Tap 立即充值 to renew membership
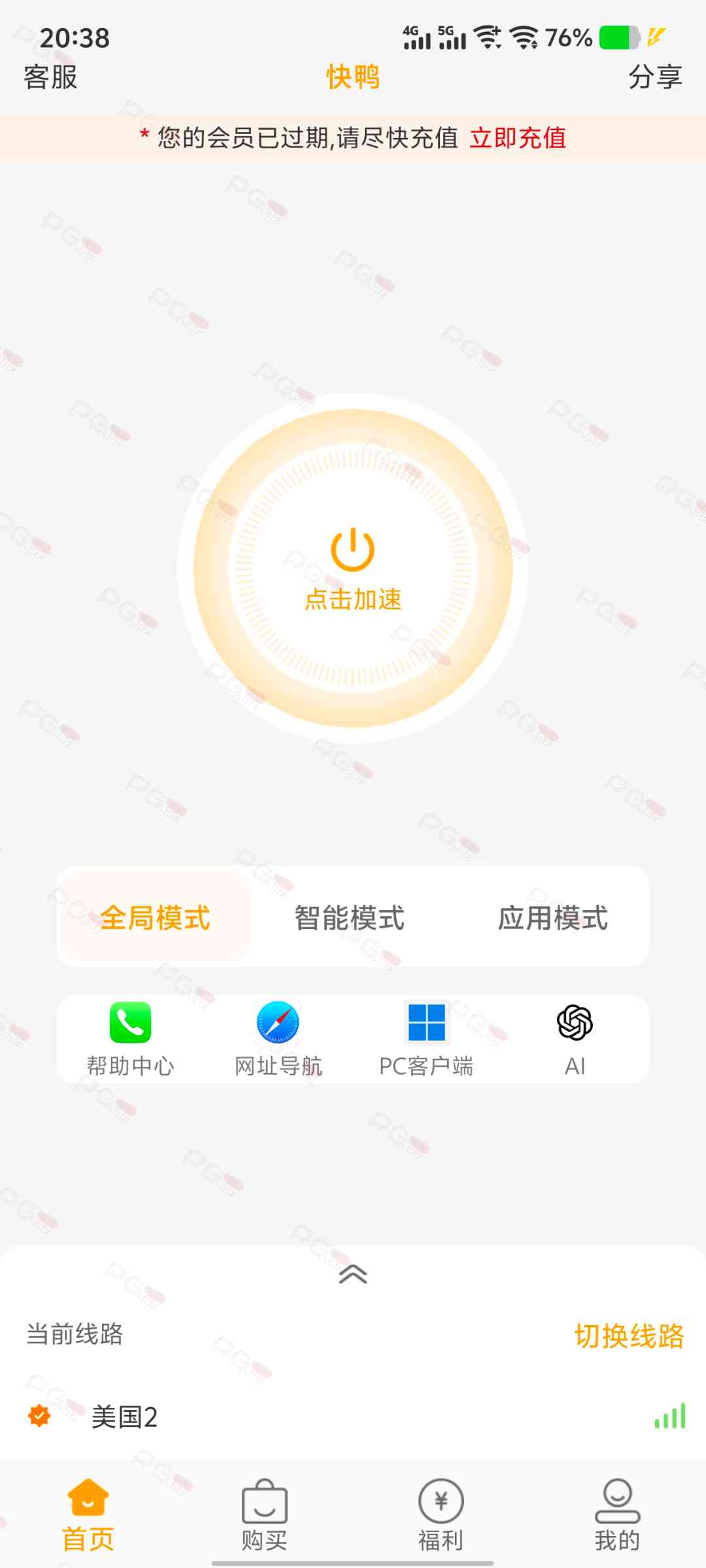706x1568 pixels. point(518,138)
